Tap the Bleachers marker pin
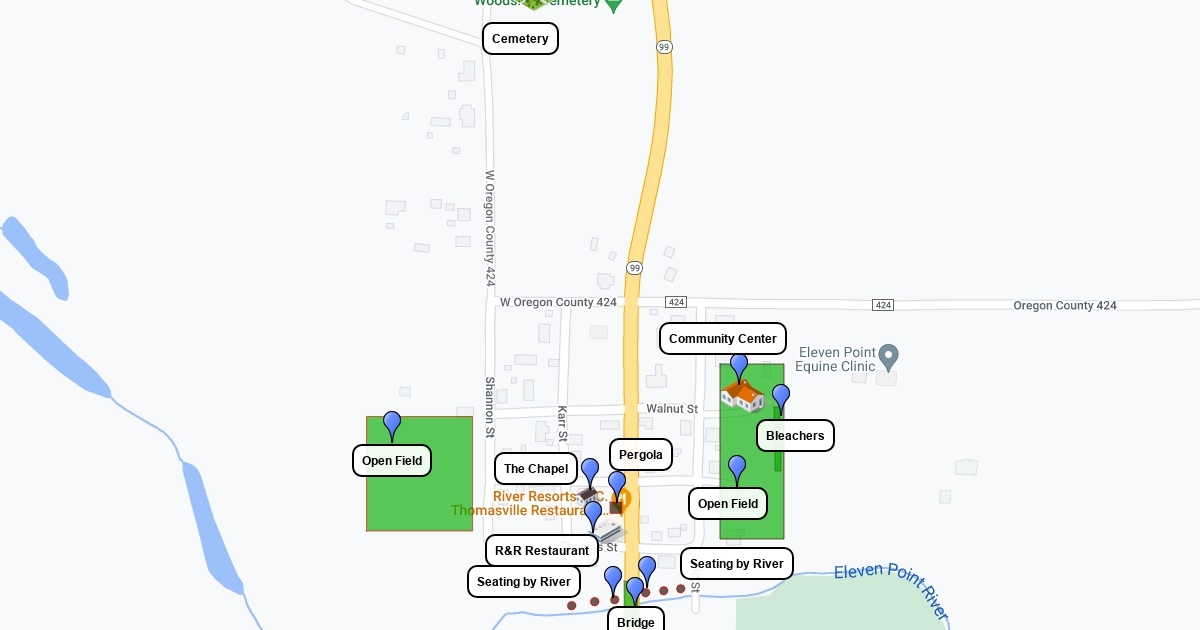The width and height of the screenshot is (1200, 630). [781, 397]
